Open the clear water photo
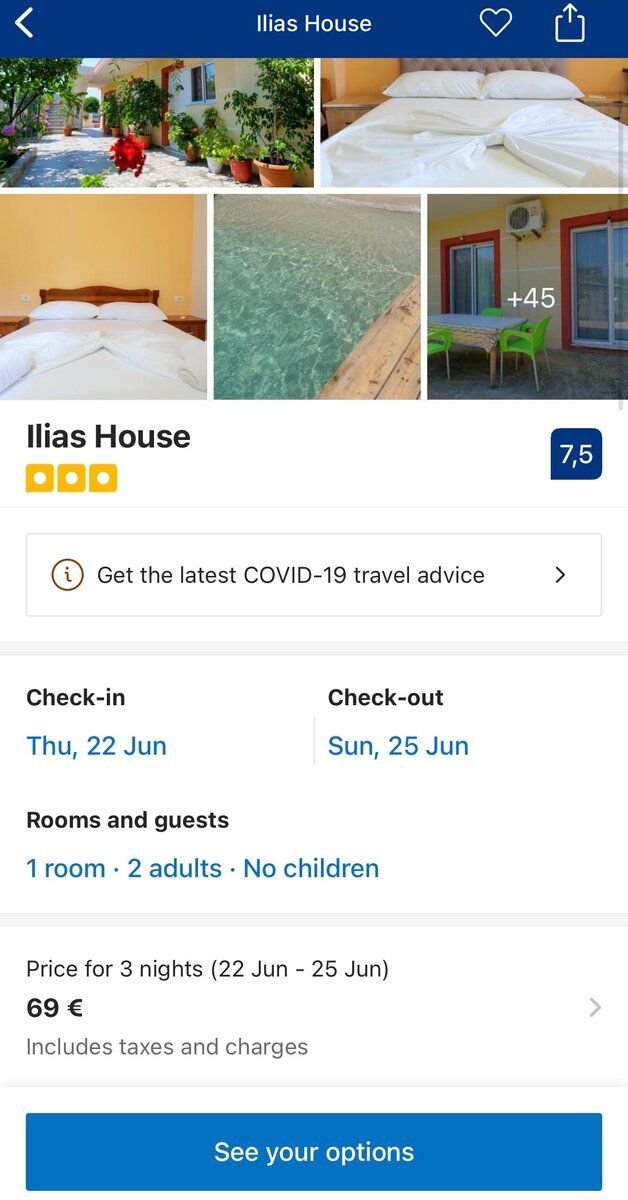 pyautogui.click(x=317, y=297)
